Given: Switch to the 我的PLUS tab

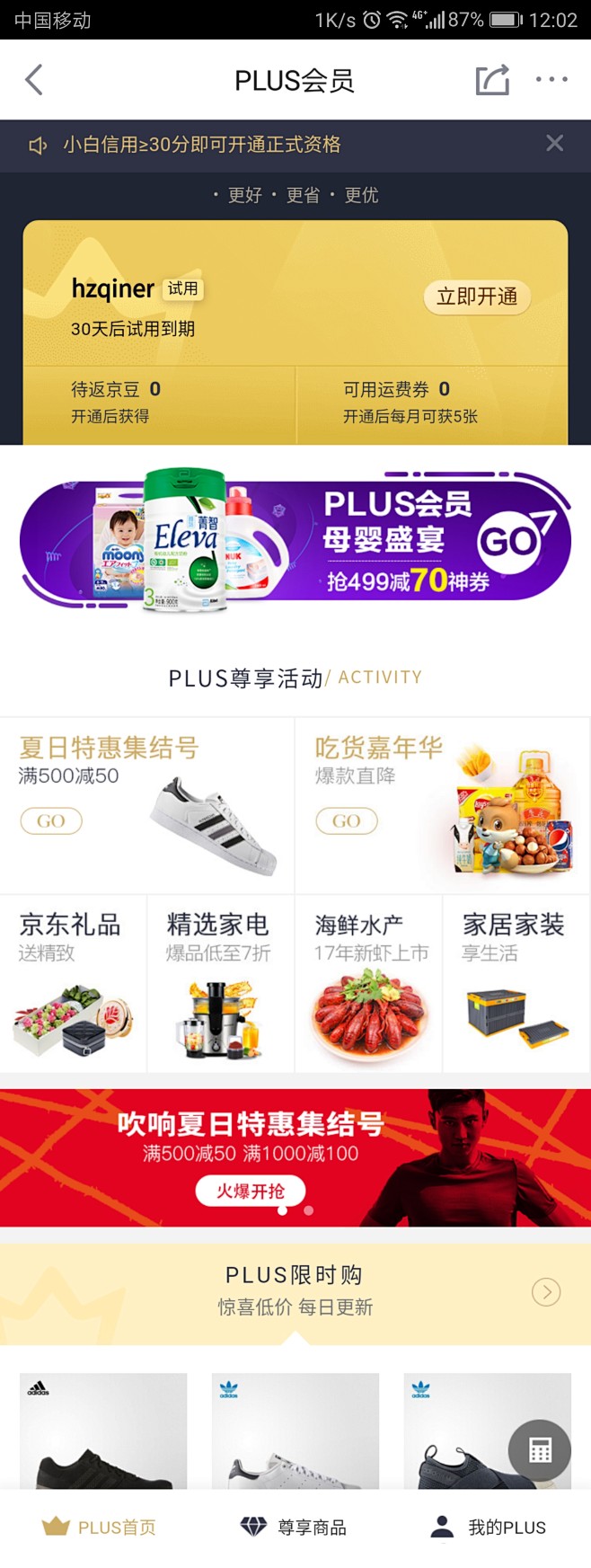Looking at the screenshot, I should pos(489,1527).
